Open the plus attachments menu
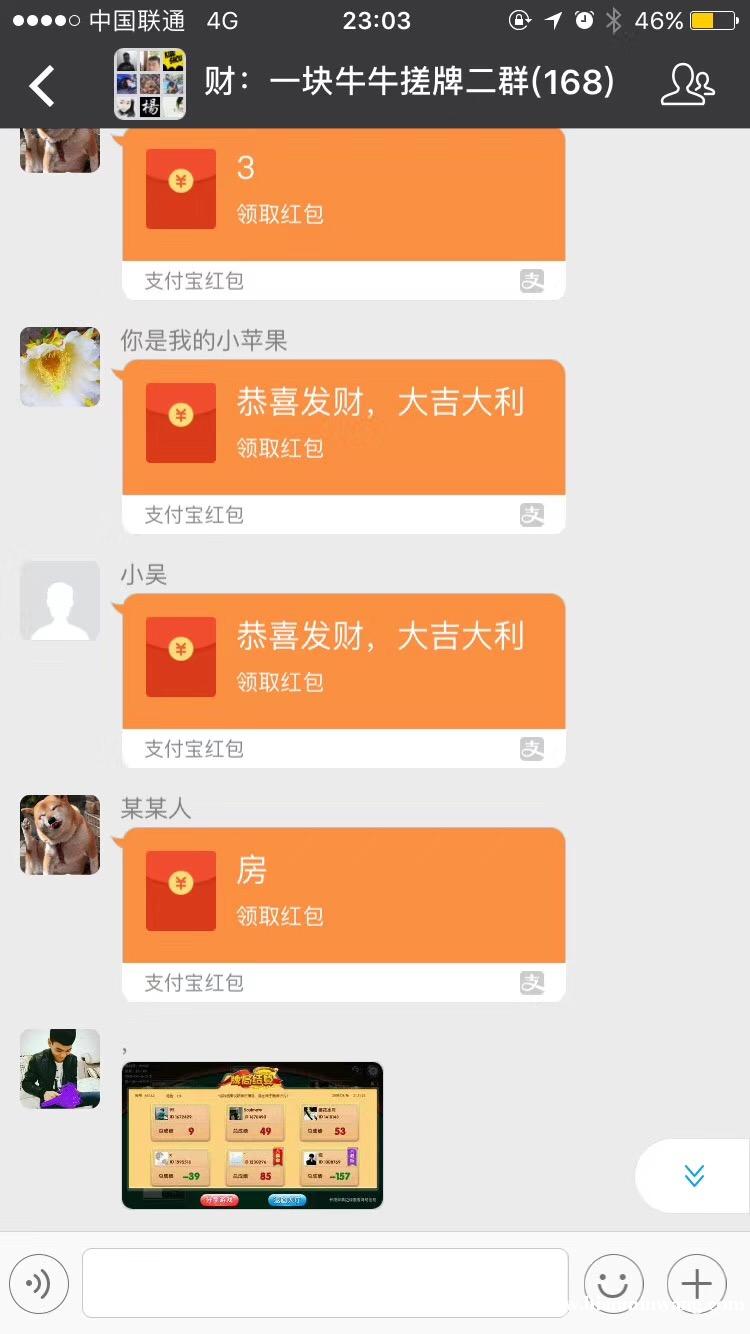The width and height of the screenshot is (750, 1334). tap(696, 1283)
